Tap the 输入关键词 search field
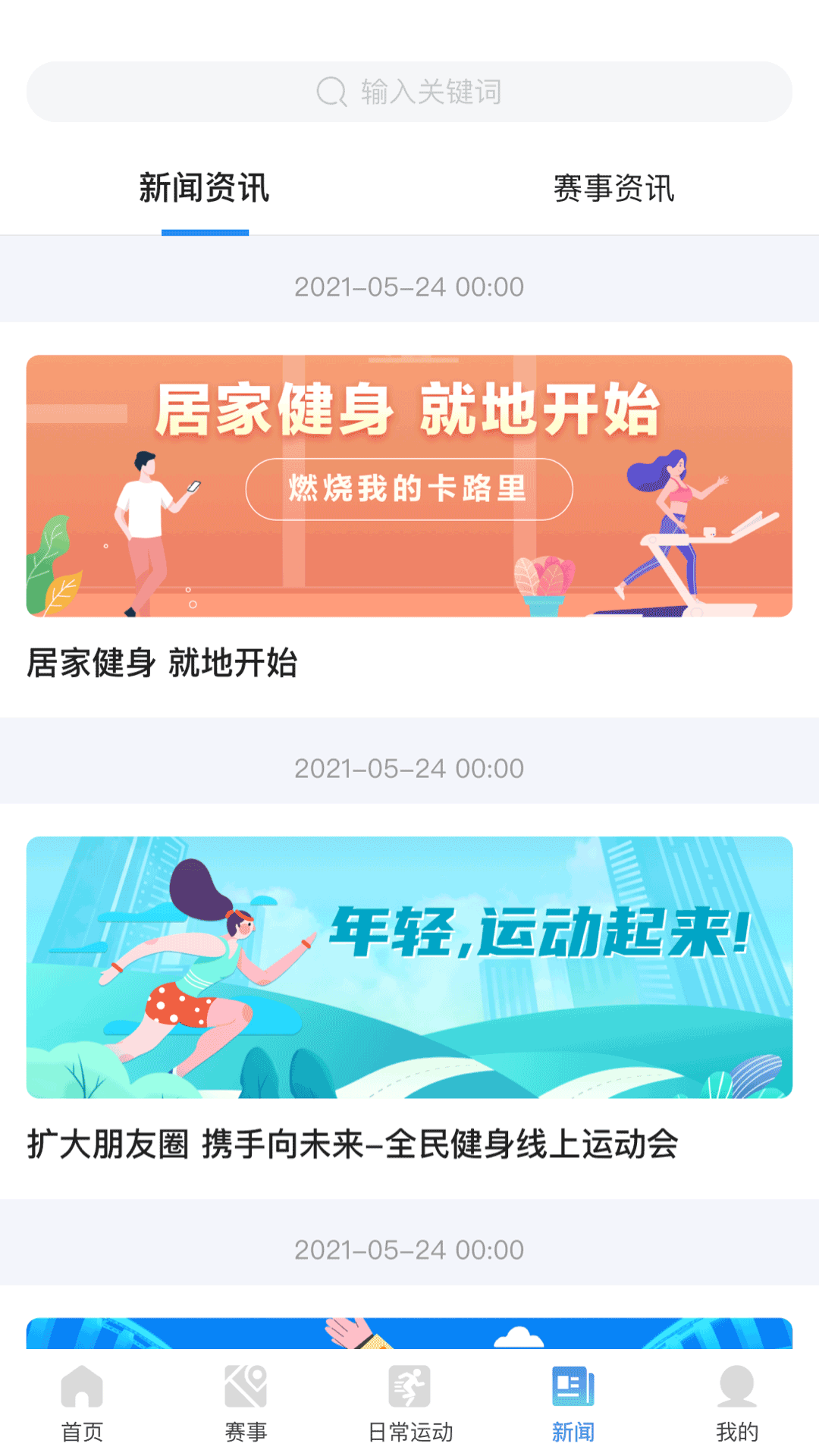The height and width of the screenshot is (1456, 819). point(409,92)
